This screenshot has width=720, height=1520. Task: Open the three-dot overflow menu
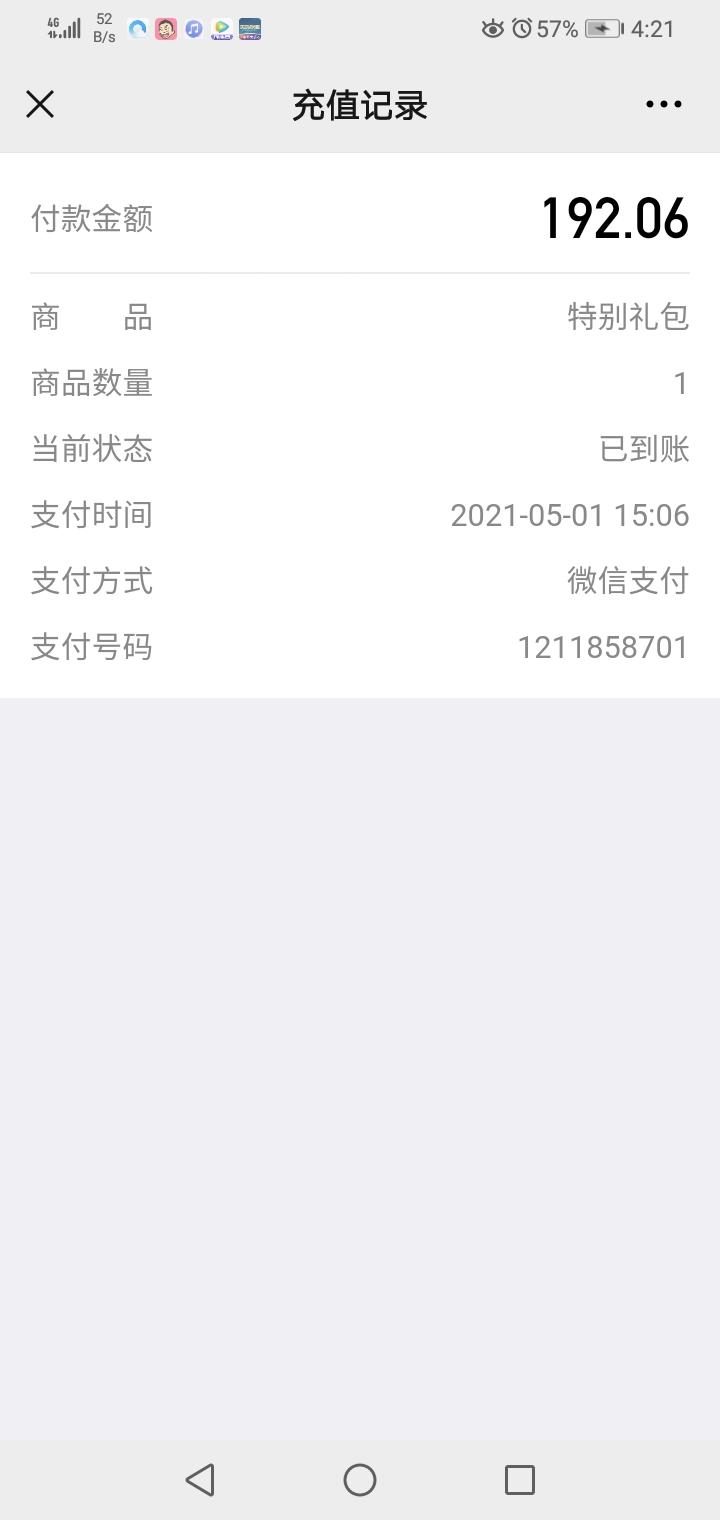664,104
